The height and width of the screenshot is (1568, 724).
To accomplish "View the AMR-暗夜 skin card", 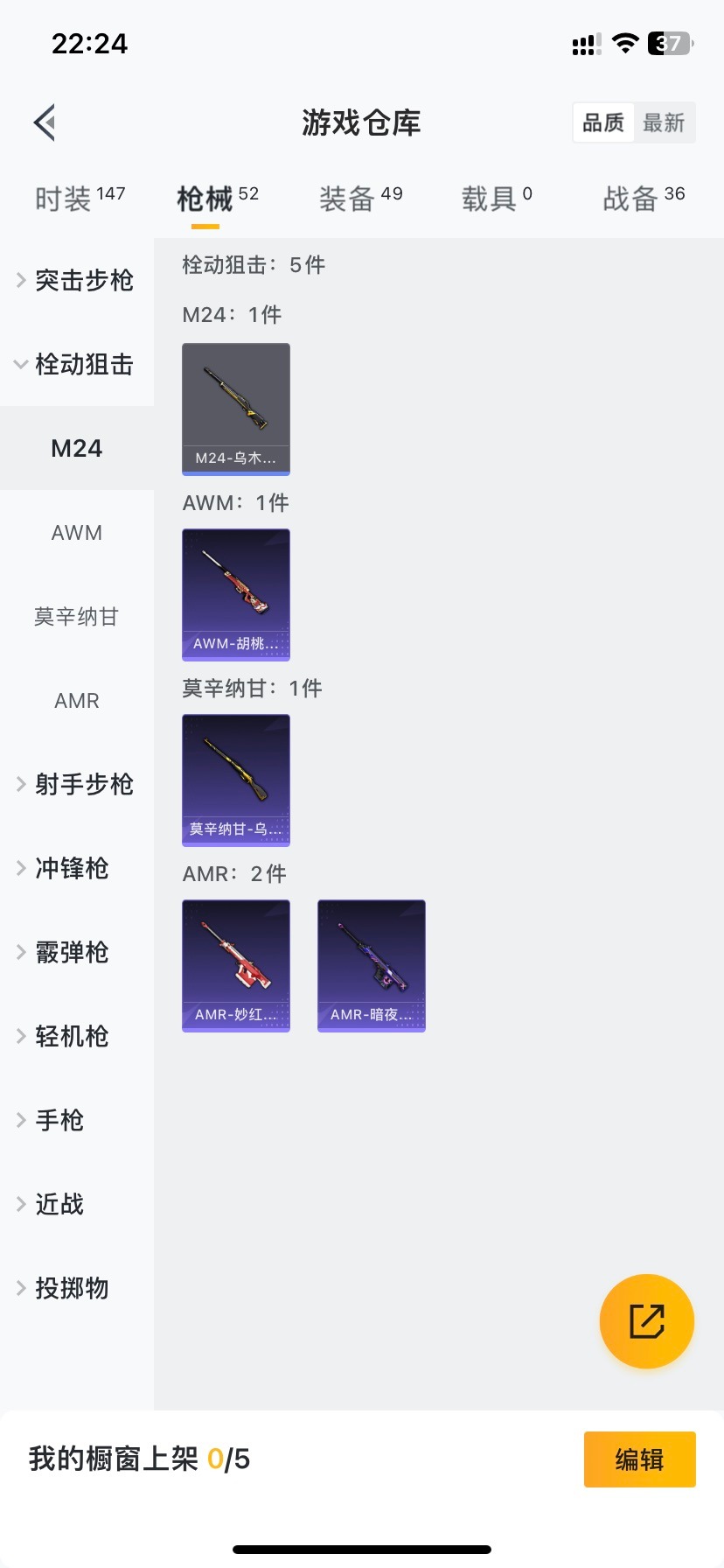I will (372, 965).
